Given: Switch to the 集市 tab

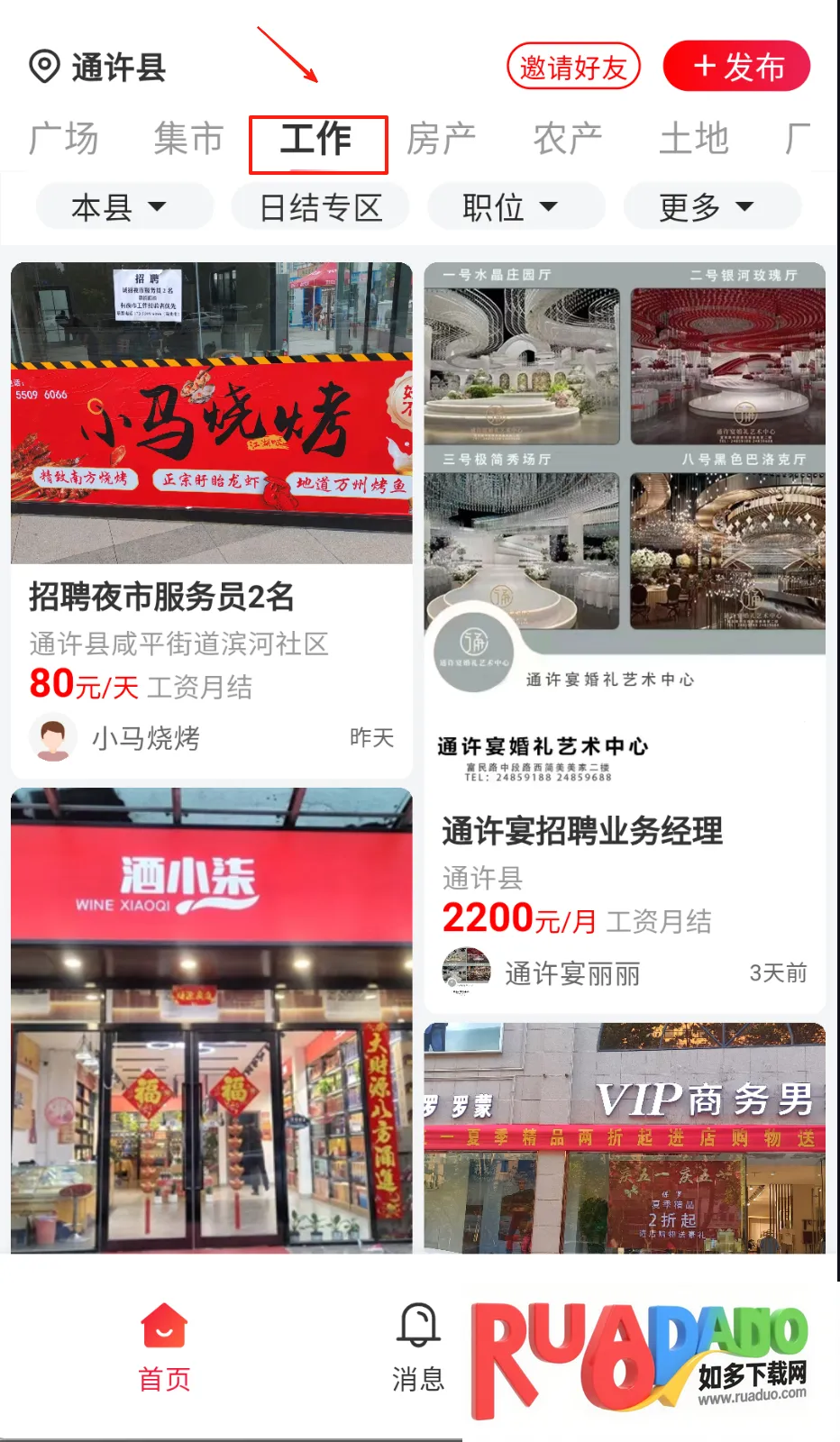Looking at the screenshot, I should 188,140.
